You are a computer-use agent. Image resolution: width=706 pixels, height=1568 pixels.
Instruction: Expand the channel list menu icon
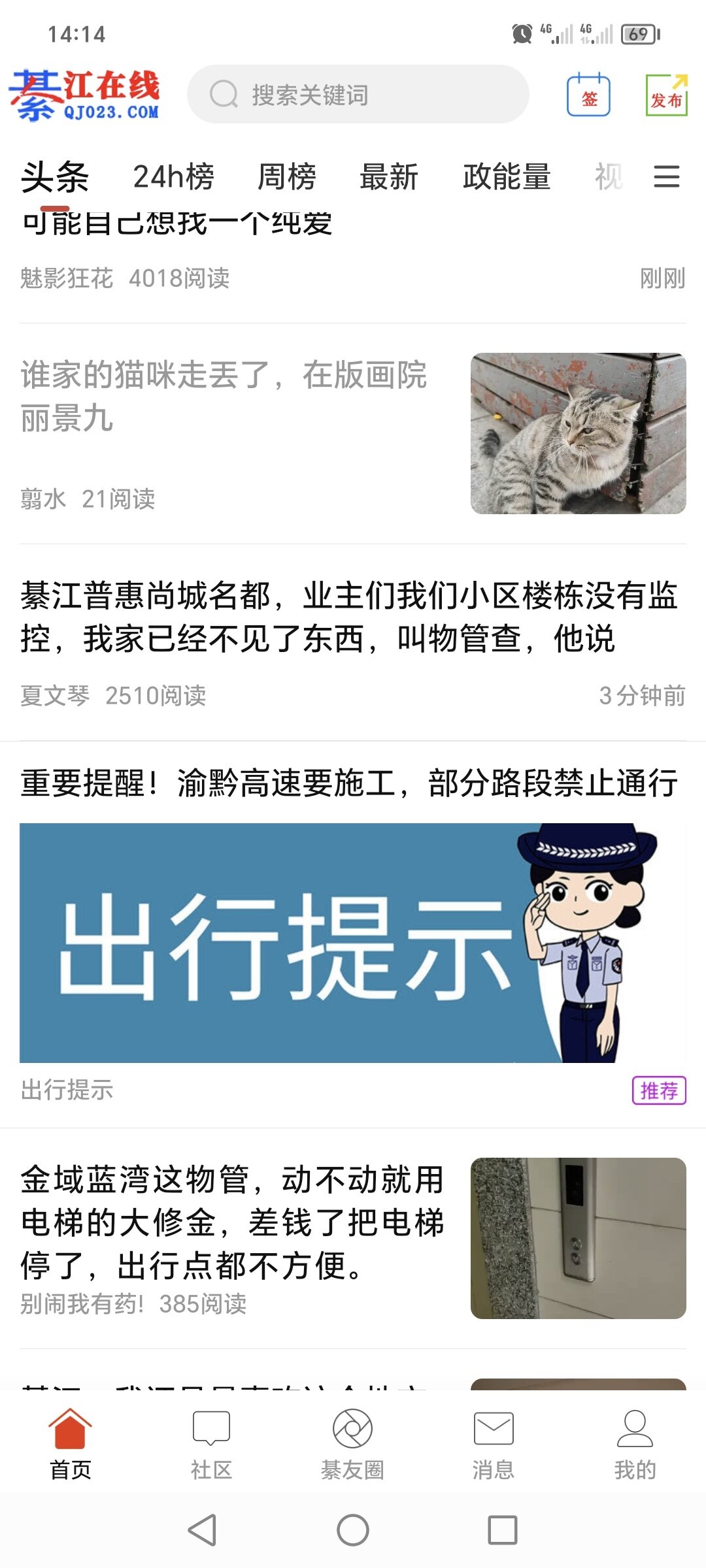tap(666, 176)
